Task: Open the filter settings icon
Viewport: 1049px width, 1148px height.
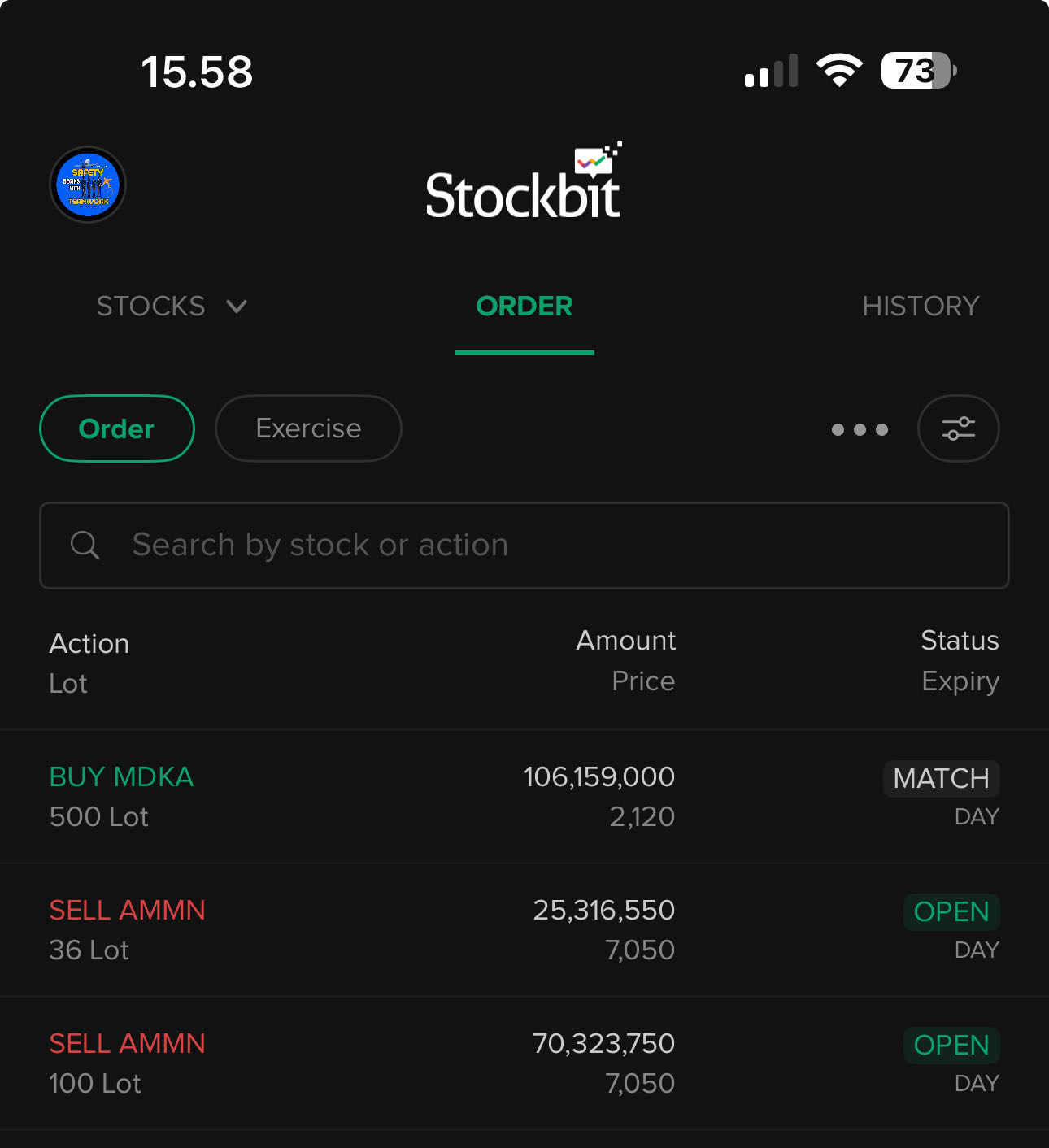Action: pyautogui.click(x=958, y=428)
